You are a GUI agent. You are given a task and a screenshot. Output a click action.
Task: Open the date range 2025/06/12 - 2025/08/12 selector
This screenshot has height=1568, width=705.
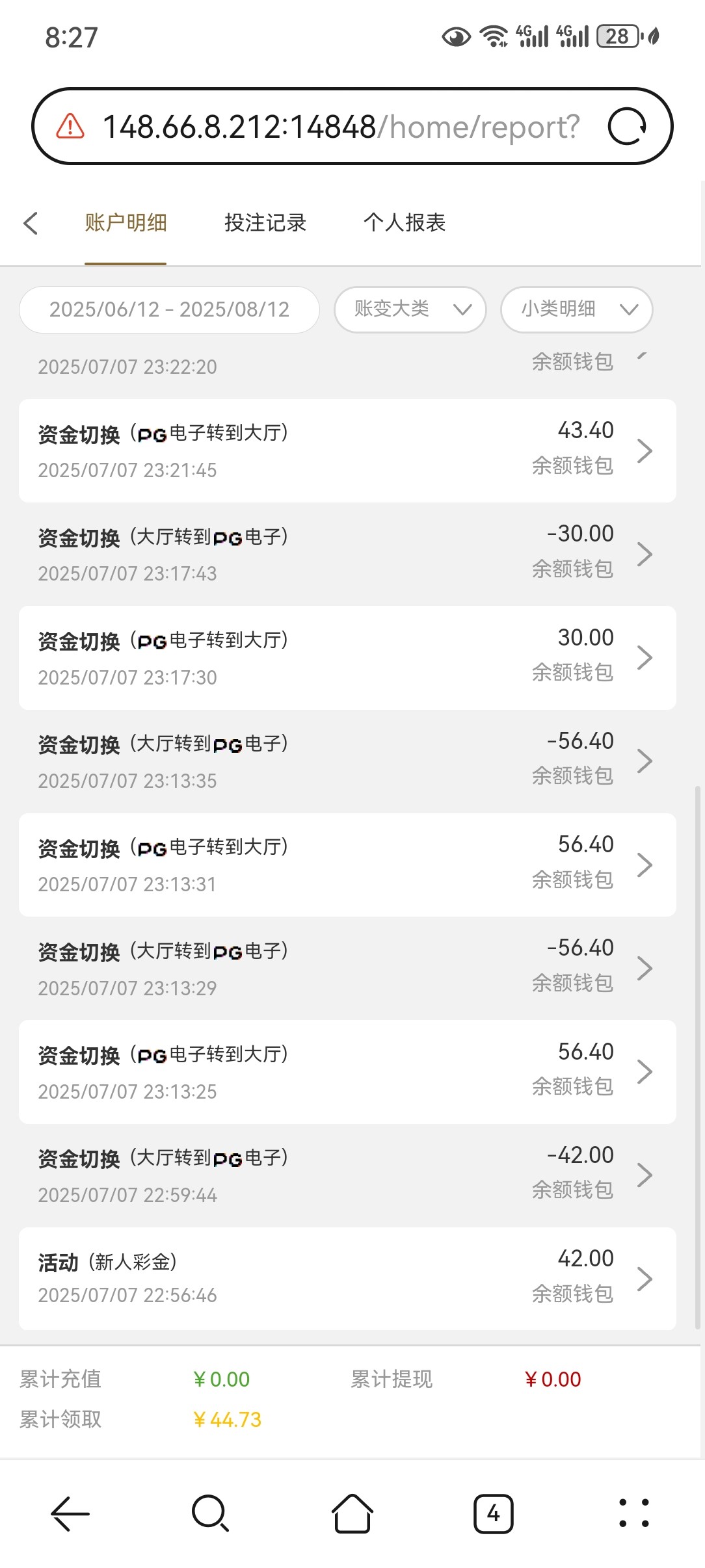point(168,309)
